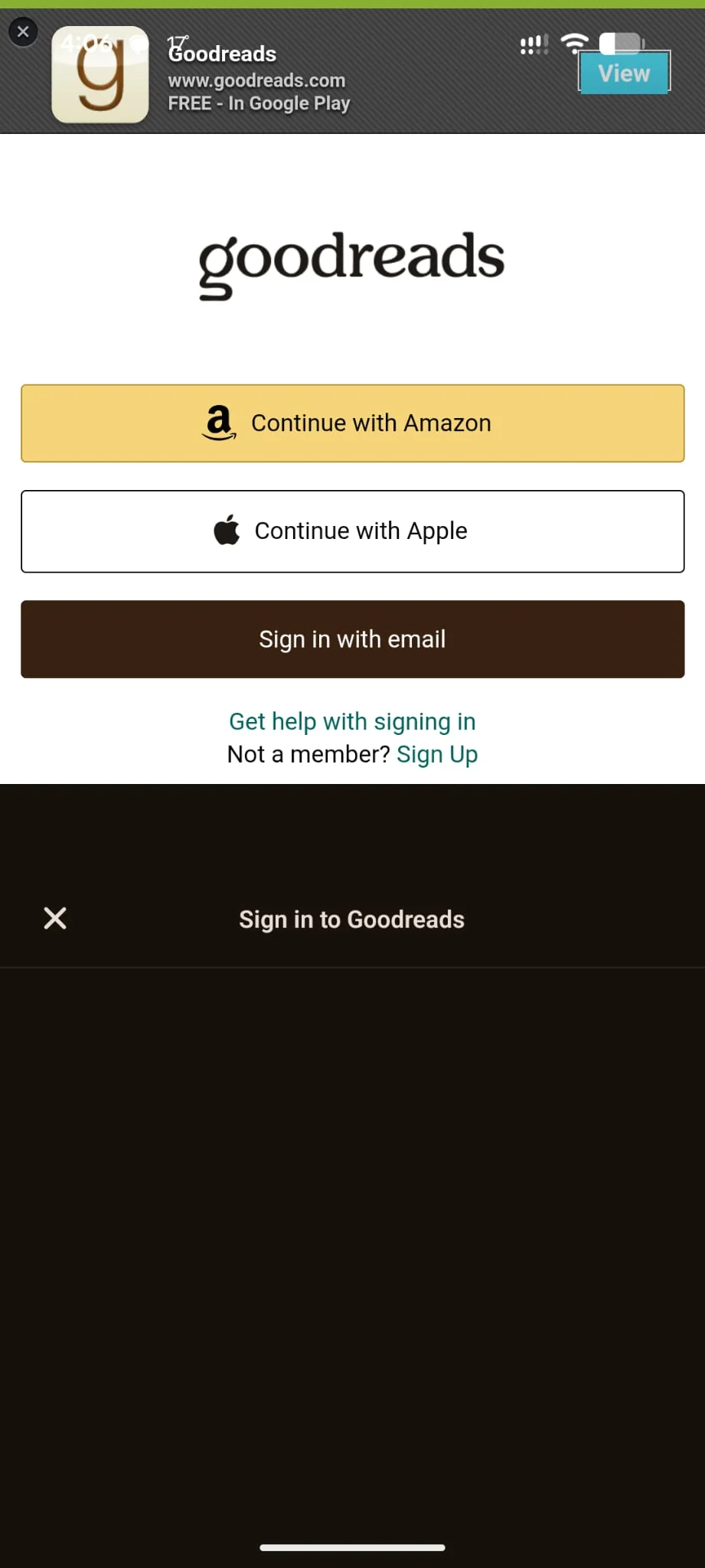
Task: Tap FREE - In Google Play text
Action: click(x=258, y=103)
